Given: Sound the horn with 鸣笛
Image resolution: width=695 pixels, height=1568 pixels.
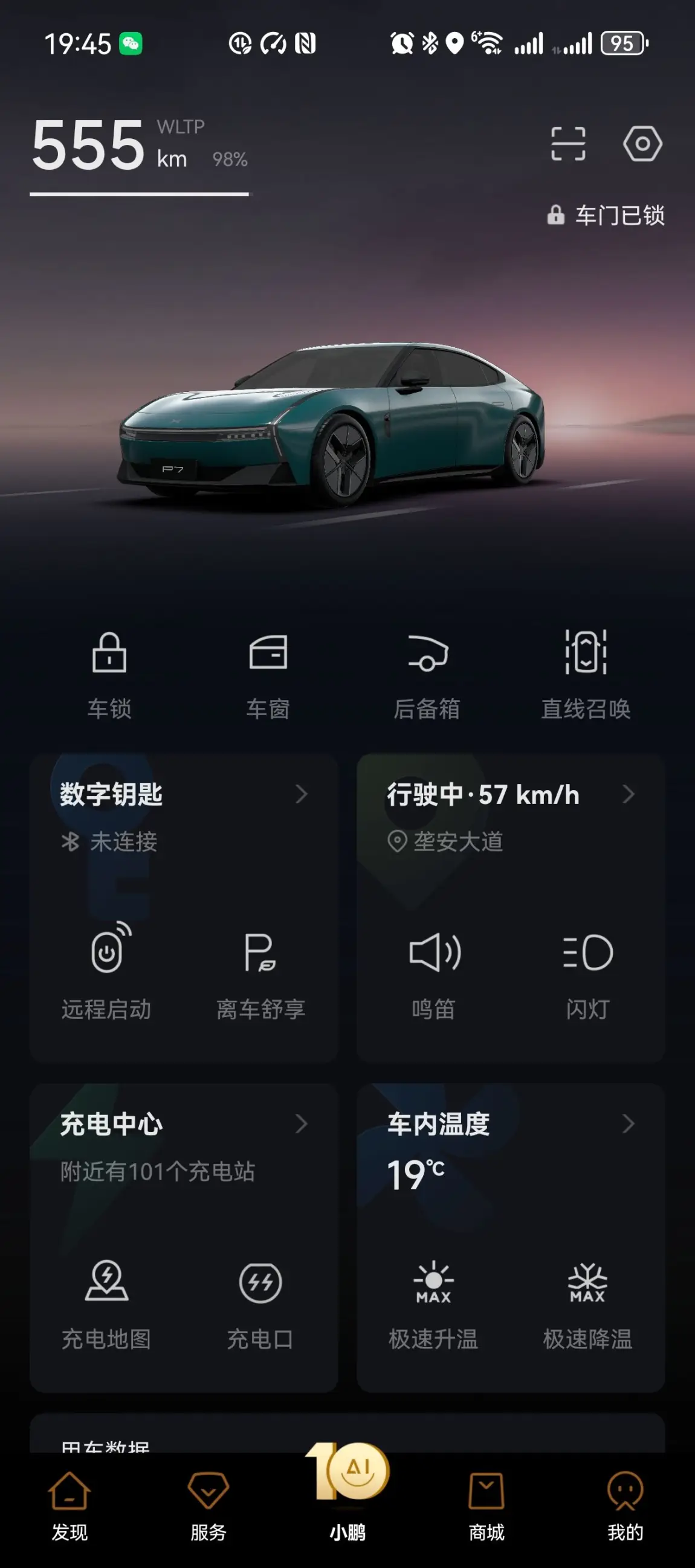Looking at the screenshot, I should point(434,971).
